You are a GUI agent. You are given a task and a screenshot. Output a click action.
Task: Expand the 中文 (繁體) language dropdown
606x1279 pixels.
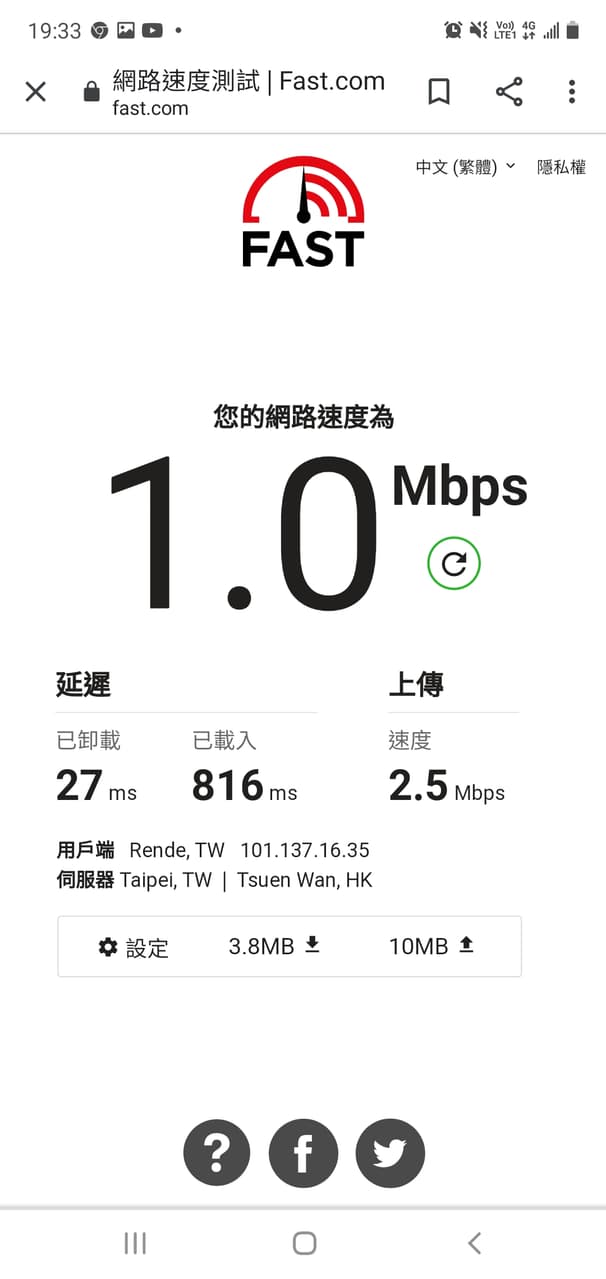click(465, 167)
